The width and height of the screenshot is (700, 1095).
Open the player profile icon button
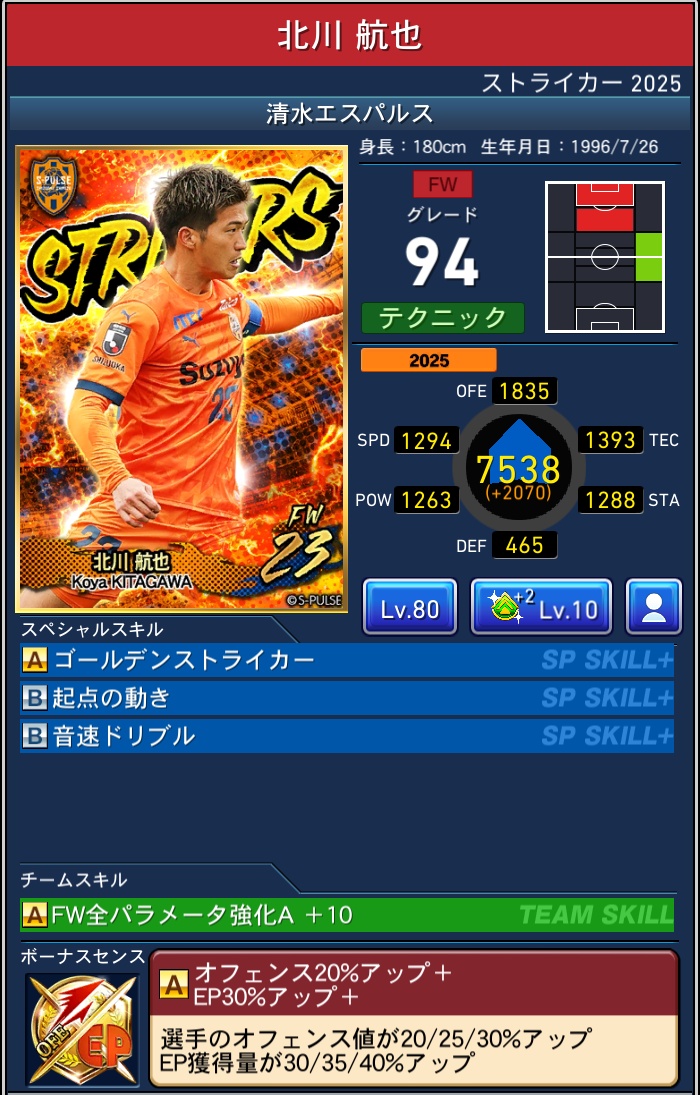tap(653, 607)
